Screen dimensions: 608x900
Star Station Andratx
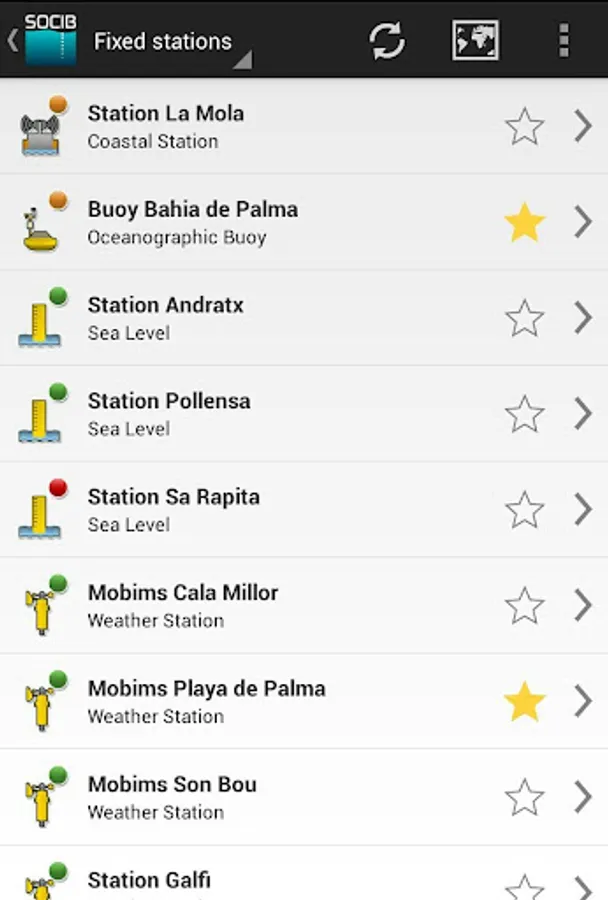click(524, 319)
